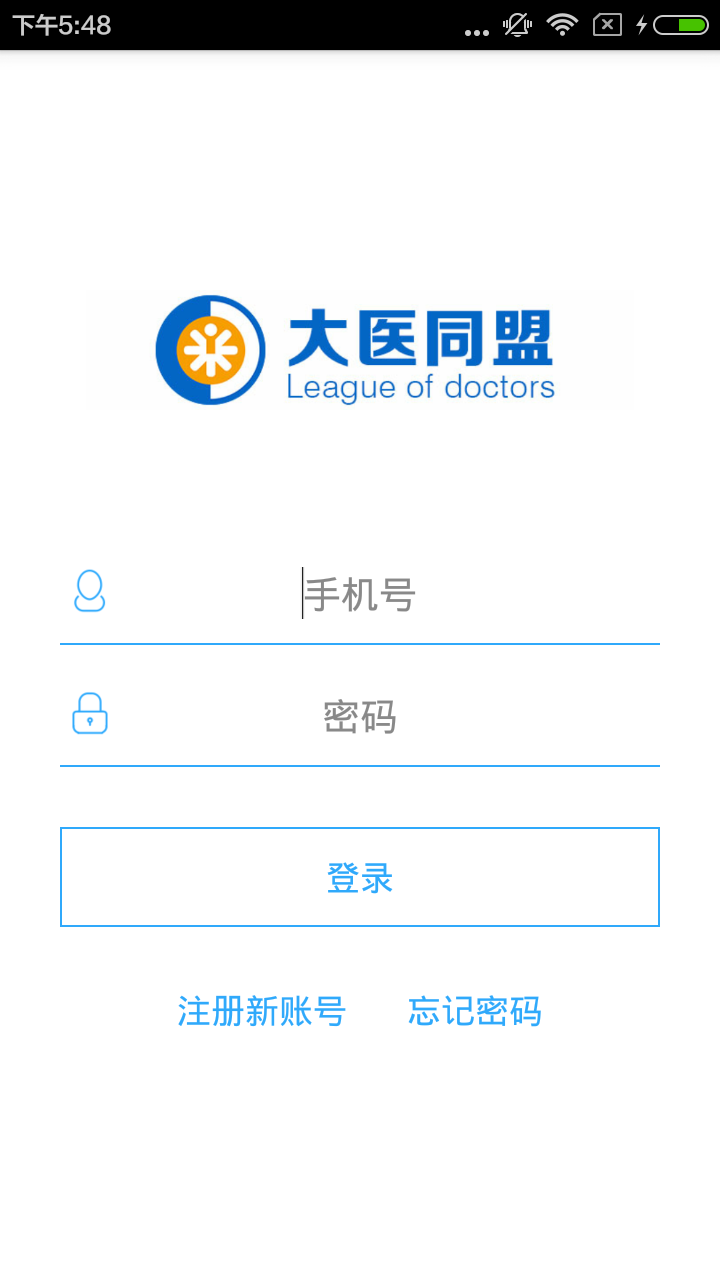
Task: Click the notification dots in status bar
Action: 476,28
